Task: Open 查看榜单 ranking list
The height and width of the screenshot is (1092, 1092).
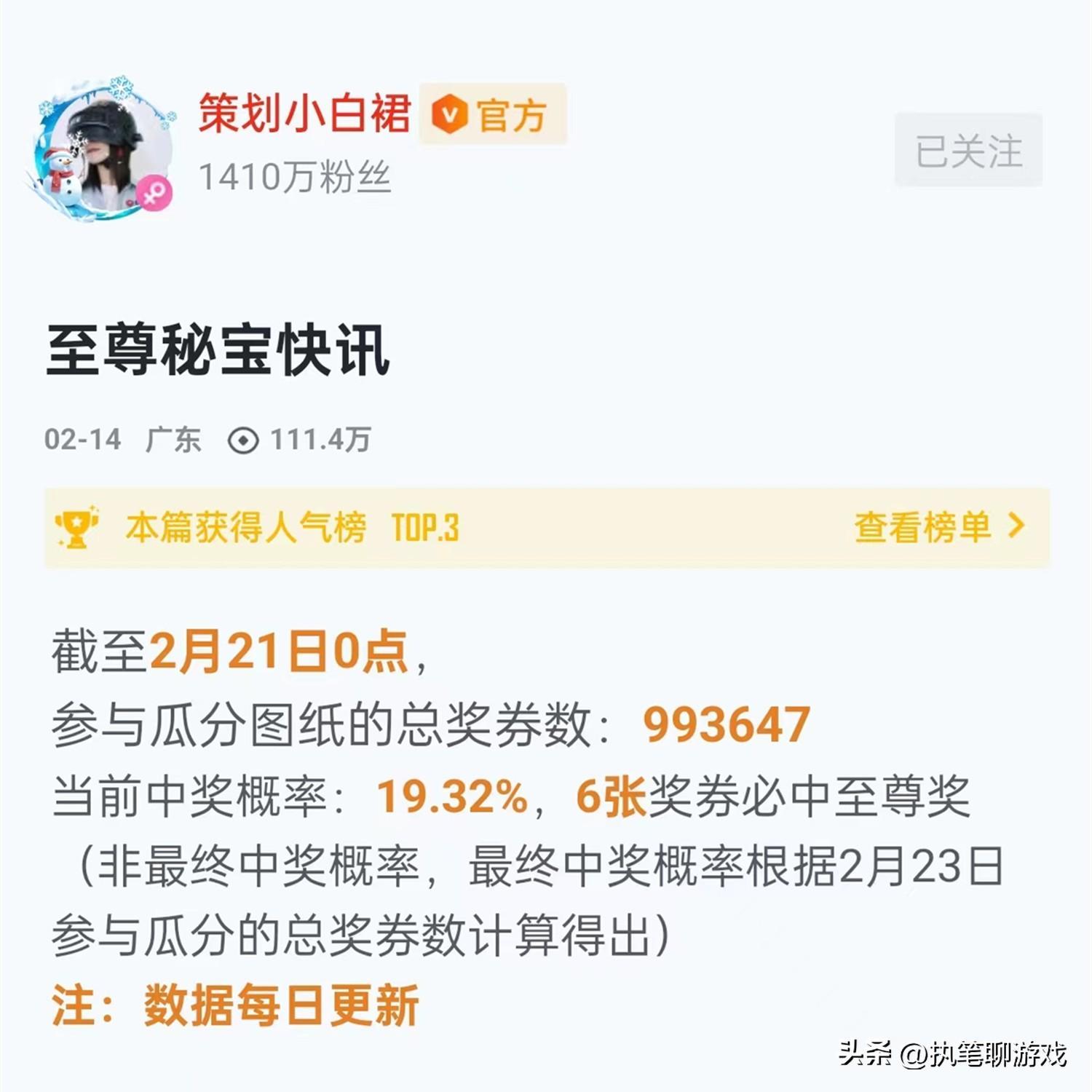Action: click(x=939, y=527)
